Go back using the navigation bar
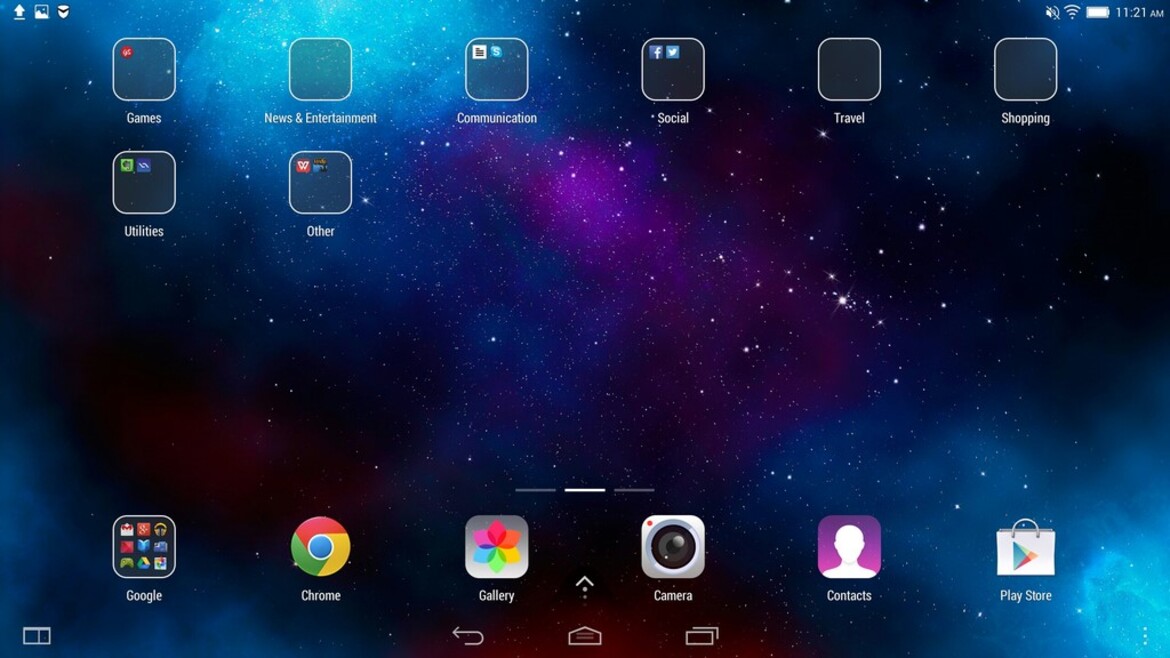The width and height of the screenshot is (1170, 658). [x=467, y=636]
